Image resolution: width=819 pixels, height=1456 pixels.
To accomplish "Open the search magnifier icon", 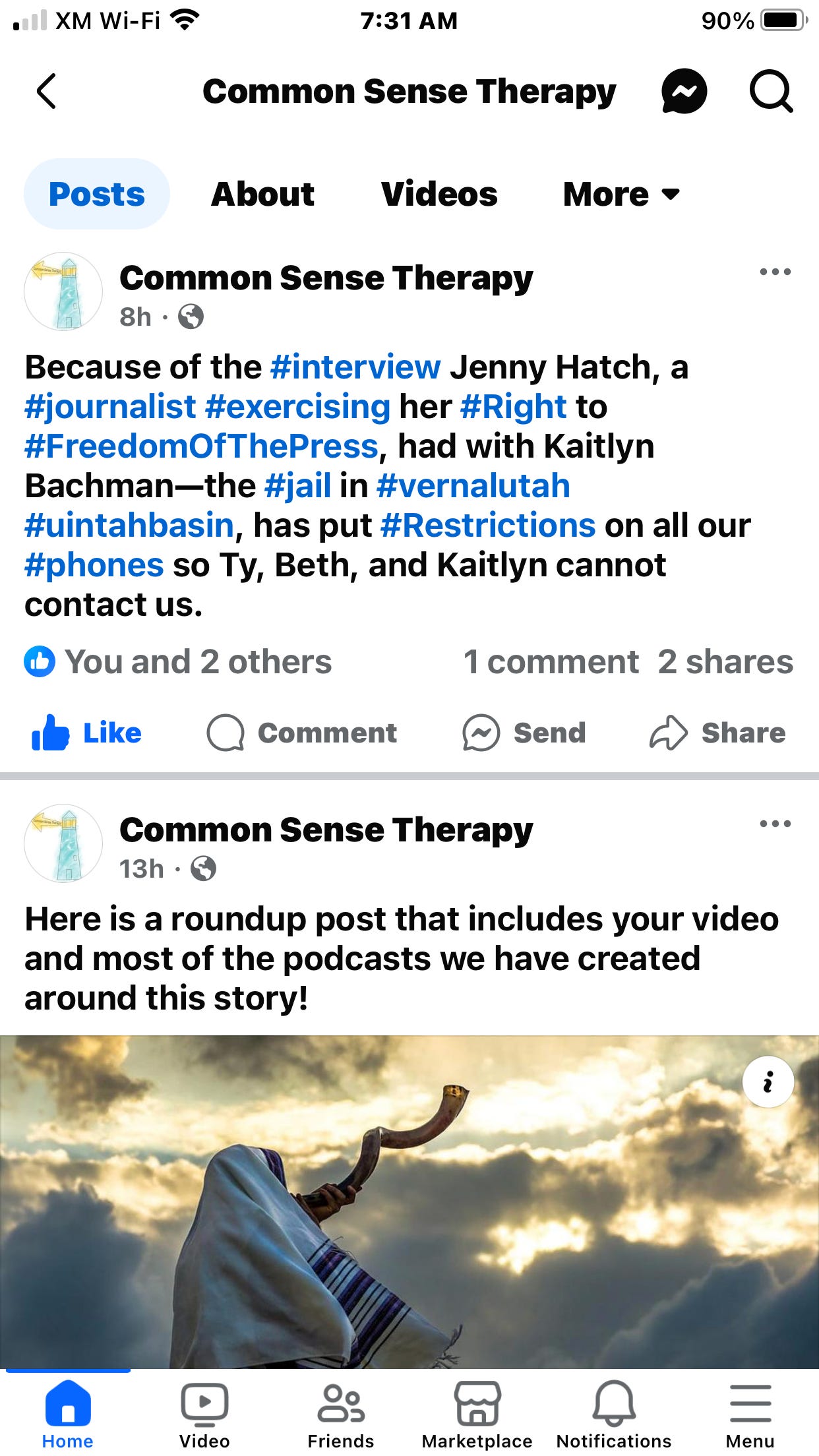I will pyautogui.click(x=770, y=91).
